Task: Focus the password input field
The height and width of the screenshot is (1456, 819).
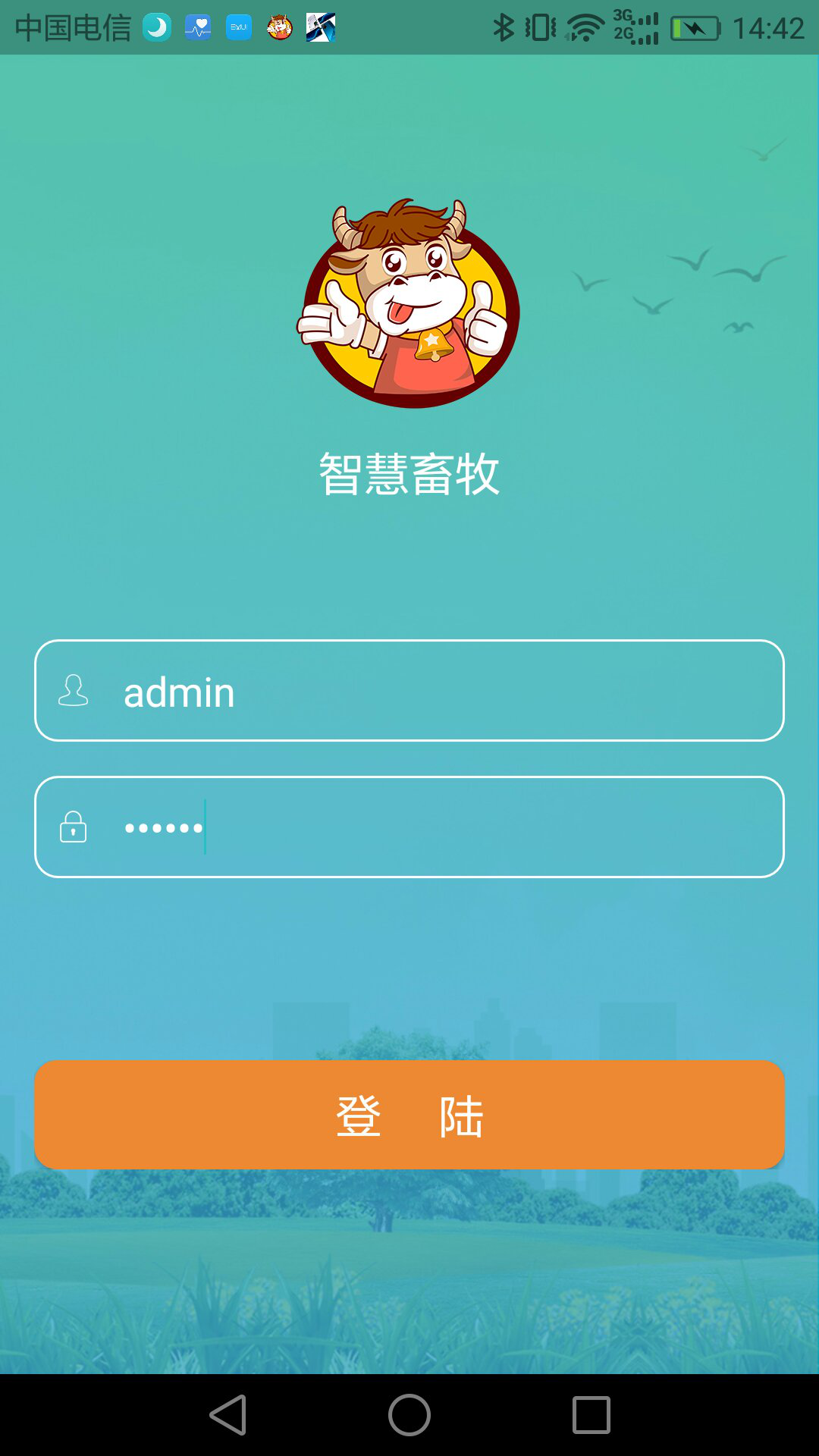Action: click(x=409, y=827)
